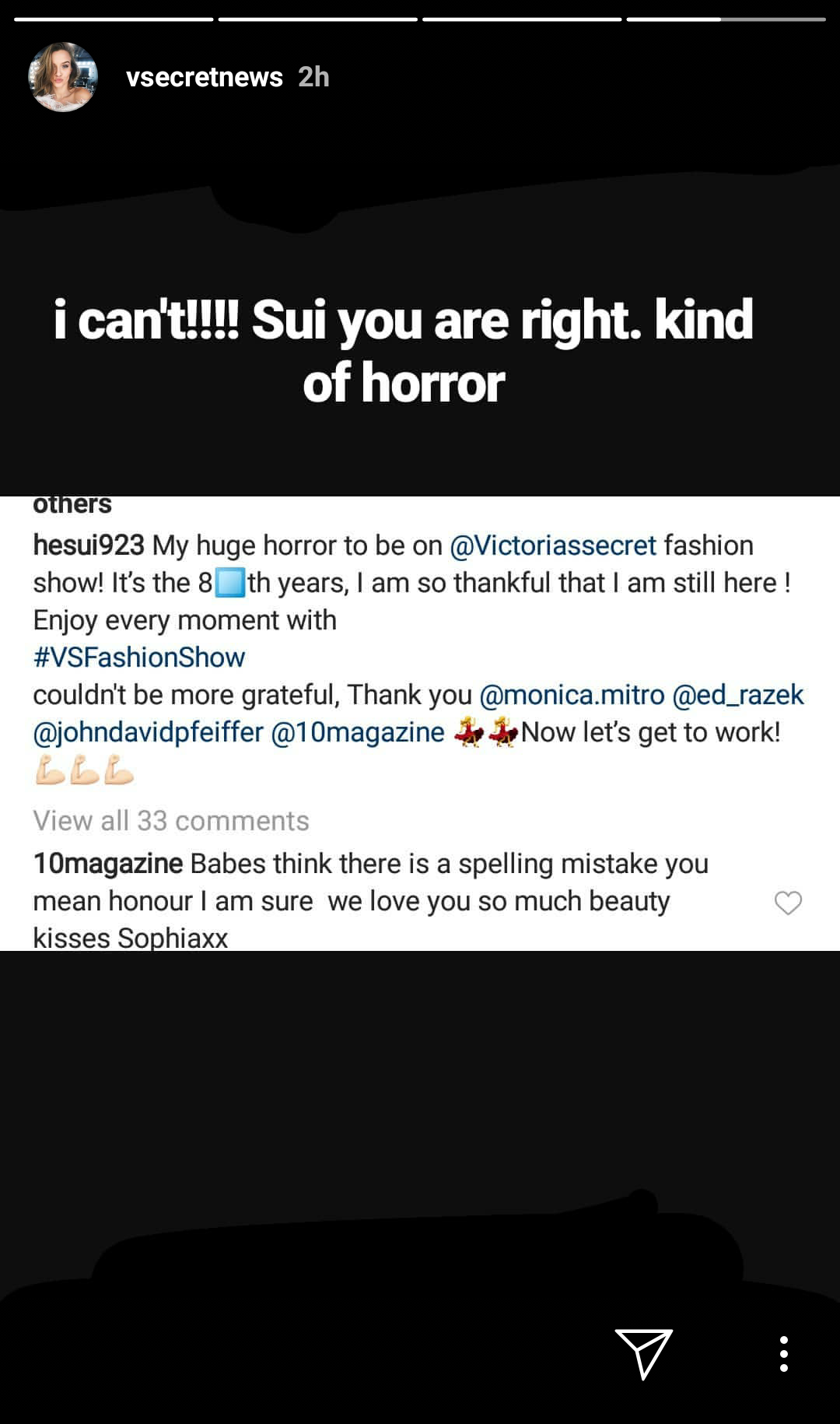840x1424 pixels.
Task: Tap the vsecretnews username
Action: point(204,77)
